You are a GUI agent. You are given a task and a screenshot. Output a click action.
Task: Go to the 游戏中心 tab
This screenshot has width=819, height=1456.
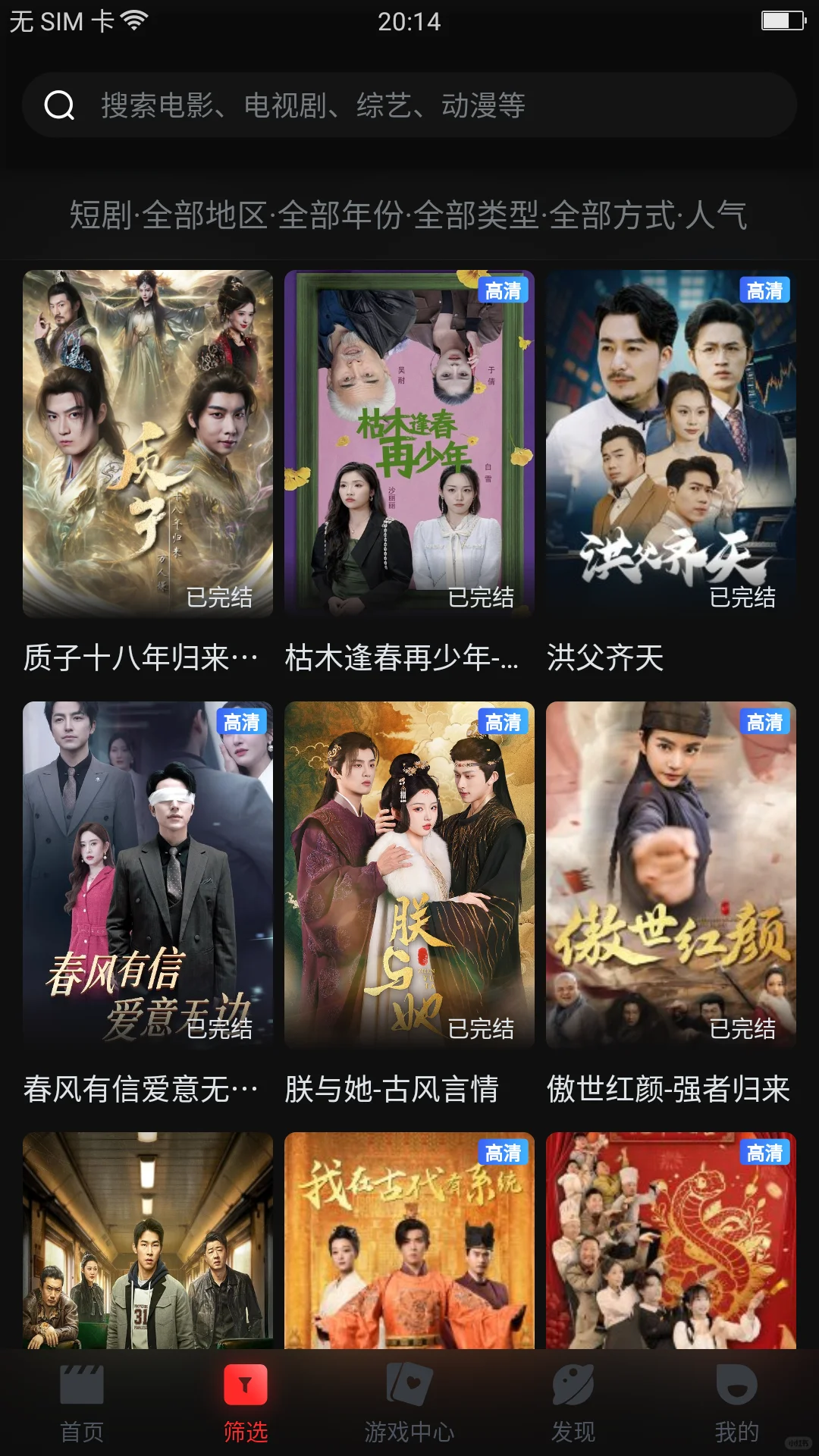(409, 1403)
